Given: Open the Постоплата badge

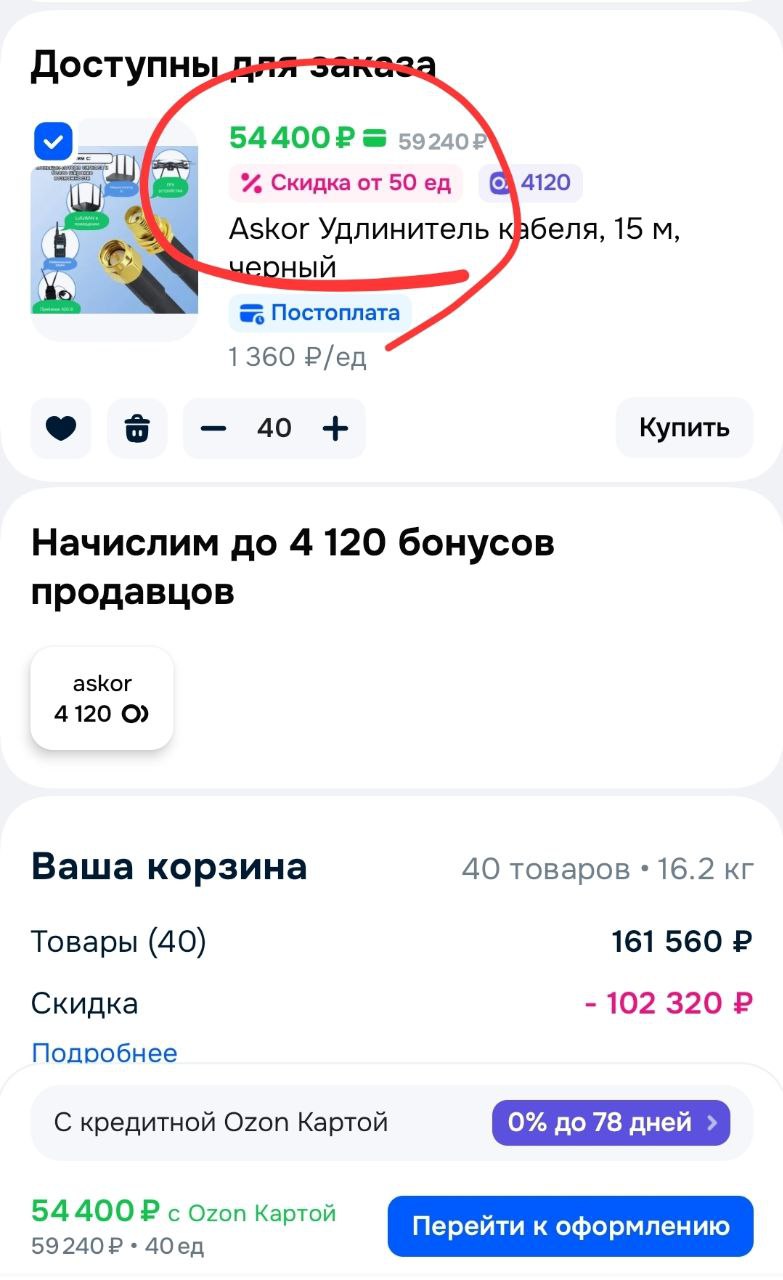Looking at the screenshot, I should pos(320,313).
